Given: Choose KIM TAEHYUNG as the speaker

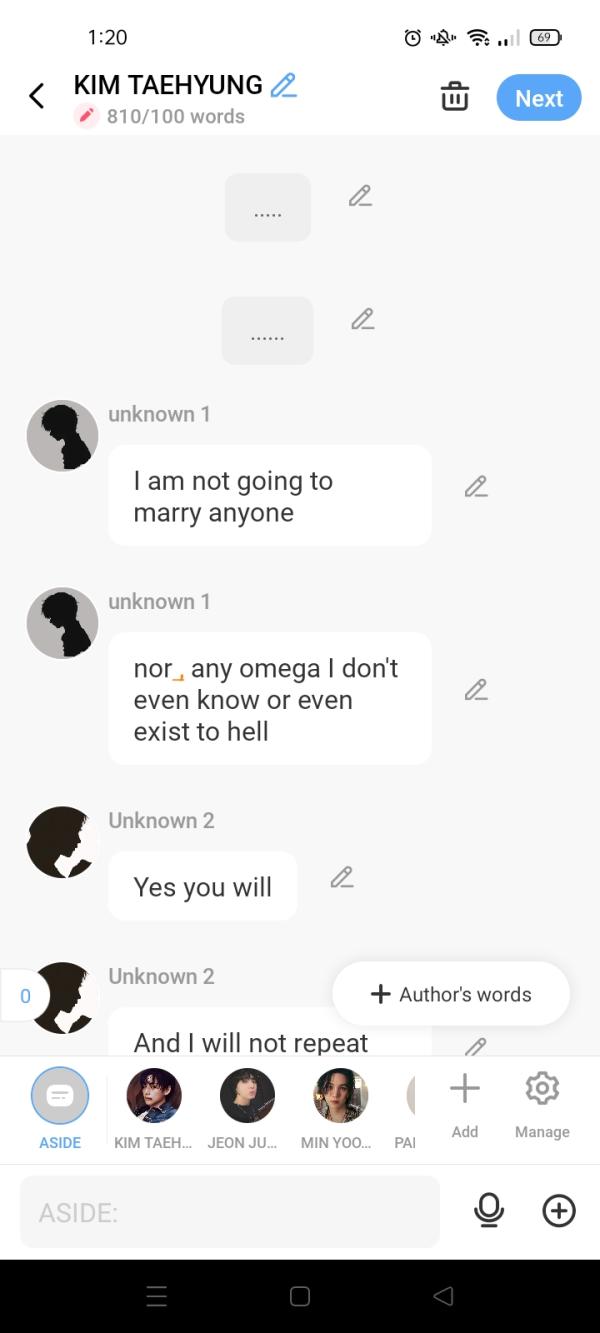Looking at the screenshot, I should click(154, 1096).
